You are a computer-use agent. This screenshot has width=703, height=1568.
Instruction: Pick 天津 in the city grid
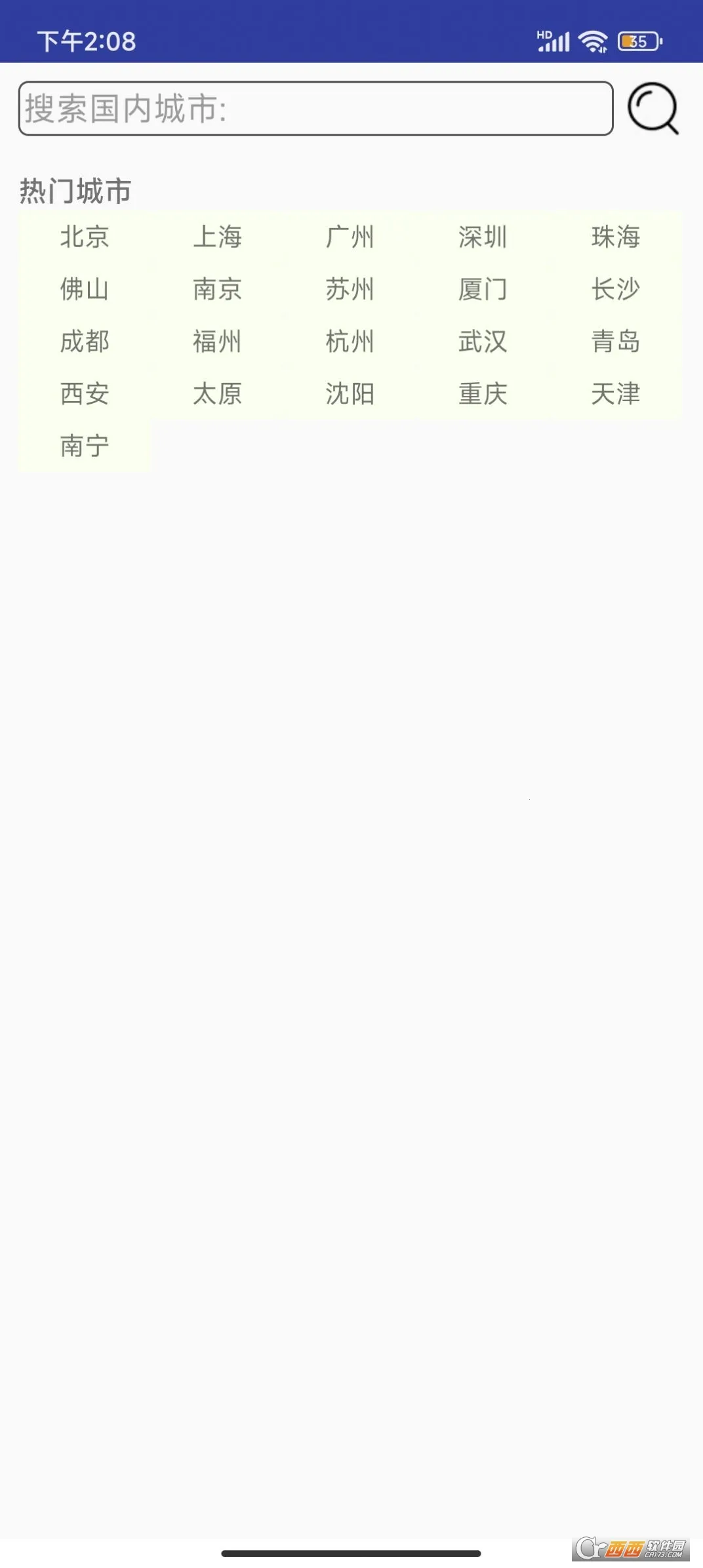[615, 394]
